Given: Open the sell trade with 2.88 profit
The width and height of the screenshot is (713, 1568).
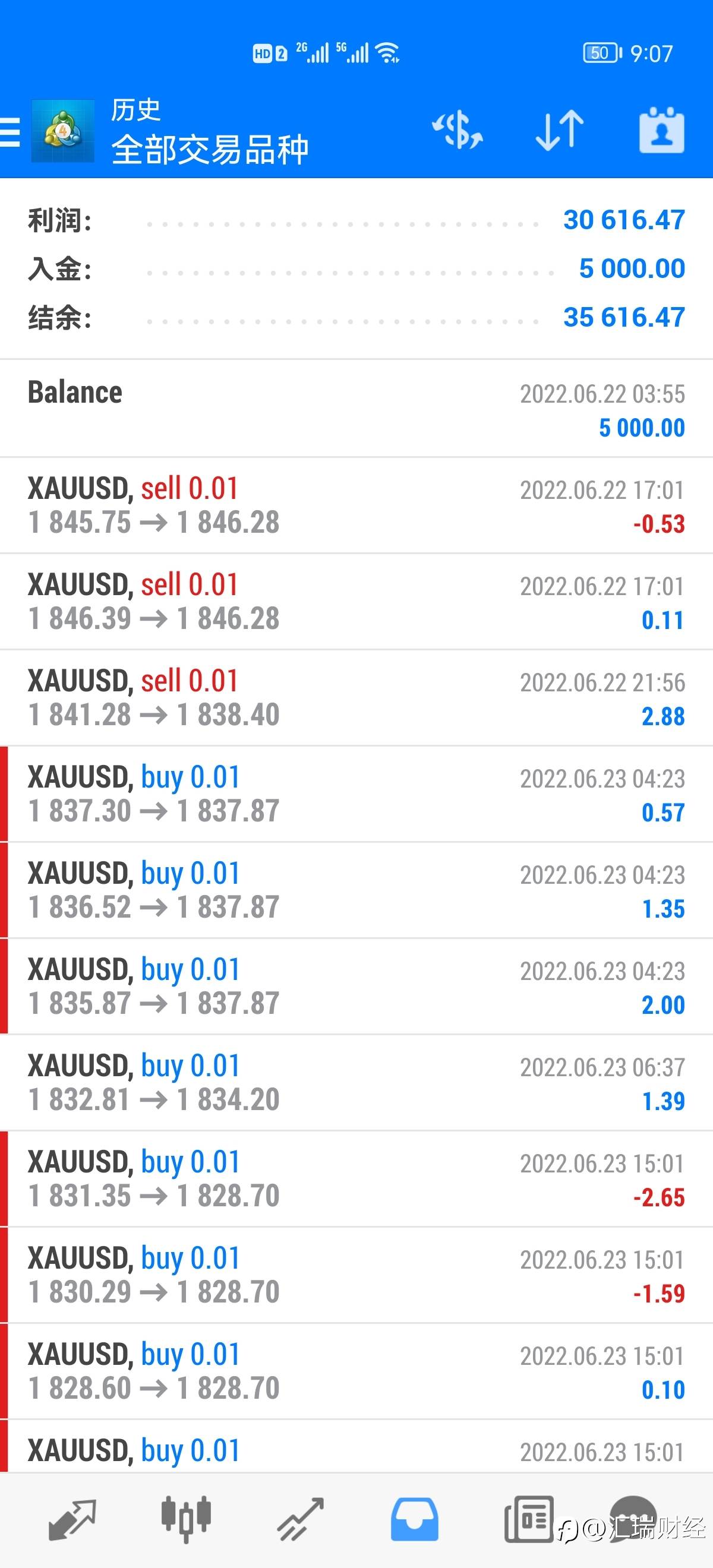Looking at the screenshot, I should [356, 697].
